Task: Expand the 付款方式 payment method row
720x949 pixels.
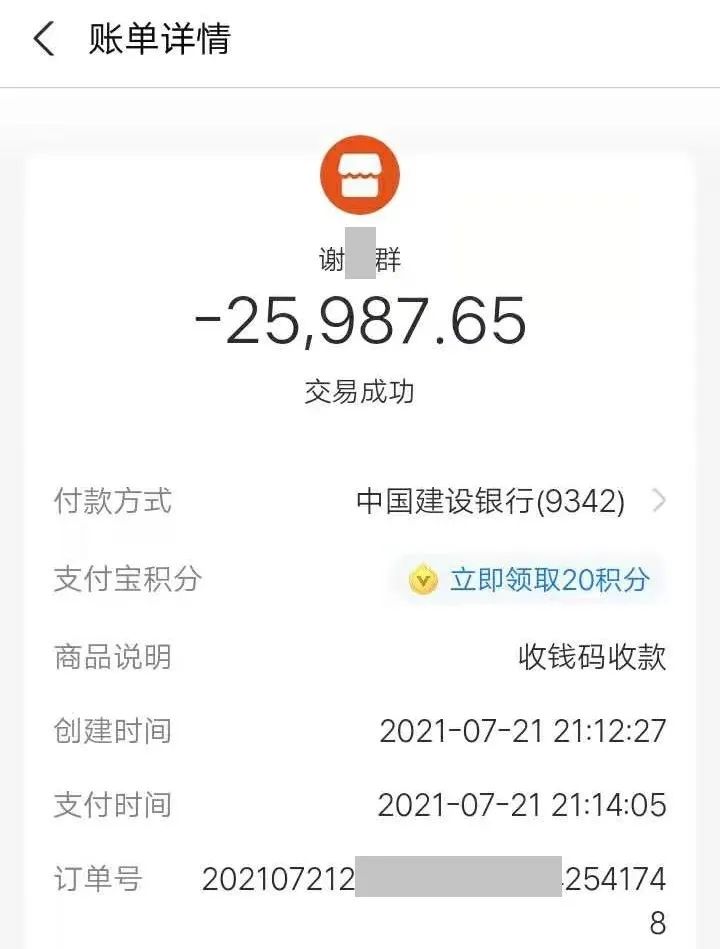Action: coord(360,502)
